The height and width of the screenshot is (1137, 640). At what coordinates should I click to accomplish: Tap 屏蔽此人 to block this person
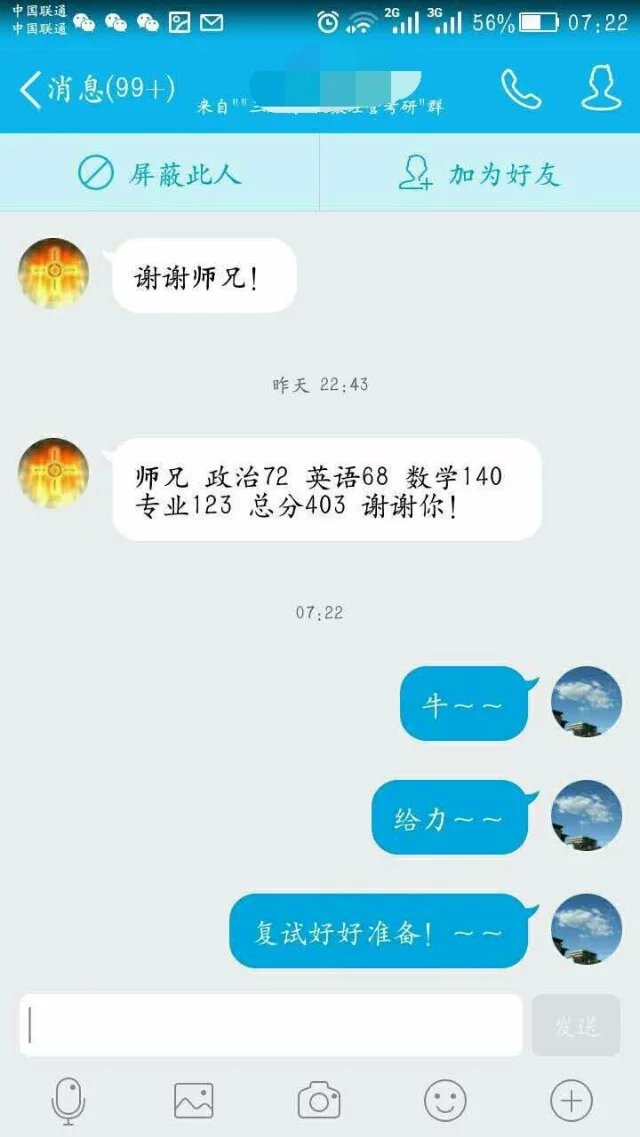pyautogui.click(x=160, y=173)
